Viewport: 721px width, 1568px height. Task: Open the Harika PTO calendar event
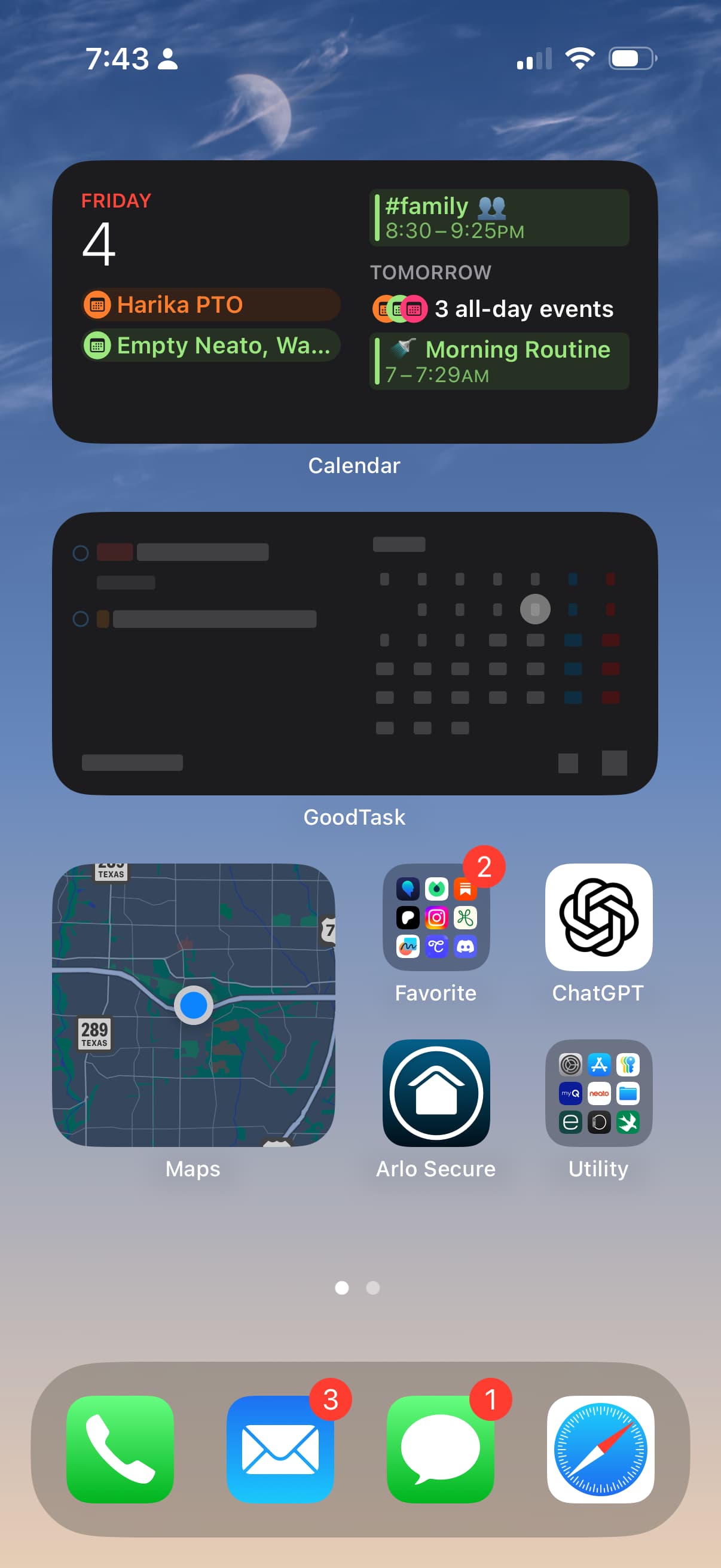coord(210,304)
